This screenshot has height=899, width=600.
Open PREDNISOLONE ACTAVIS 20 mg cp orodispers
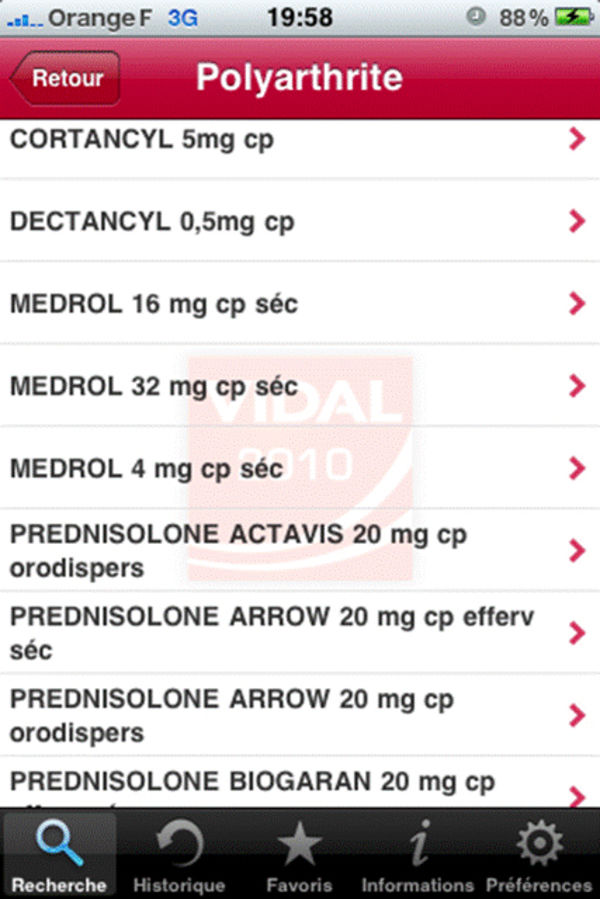[290, 550]
